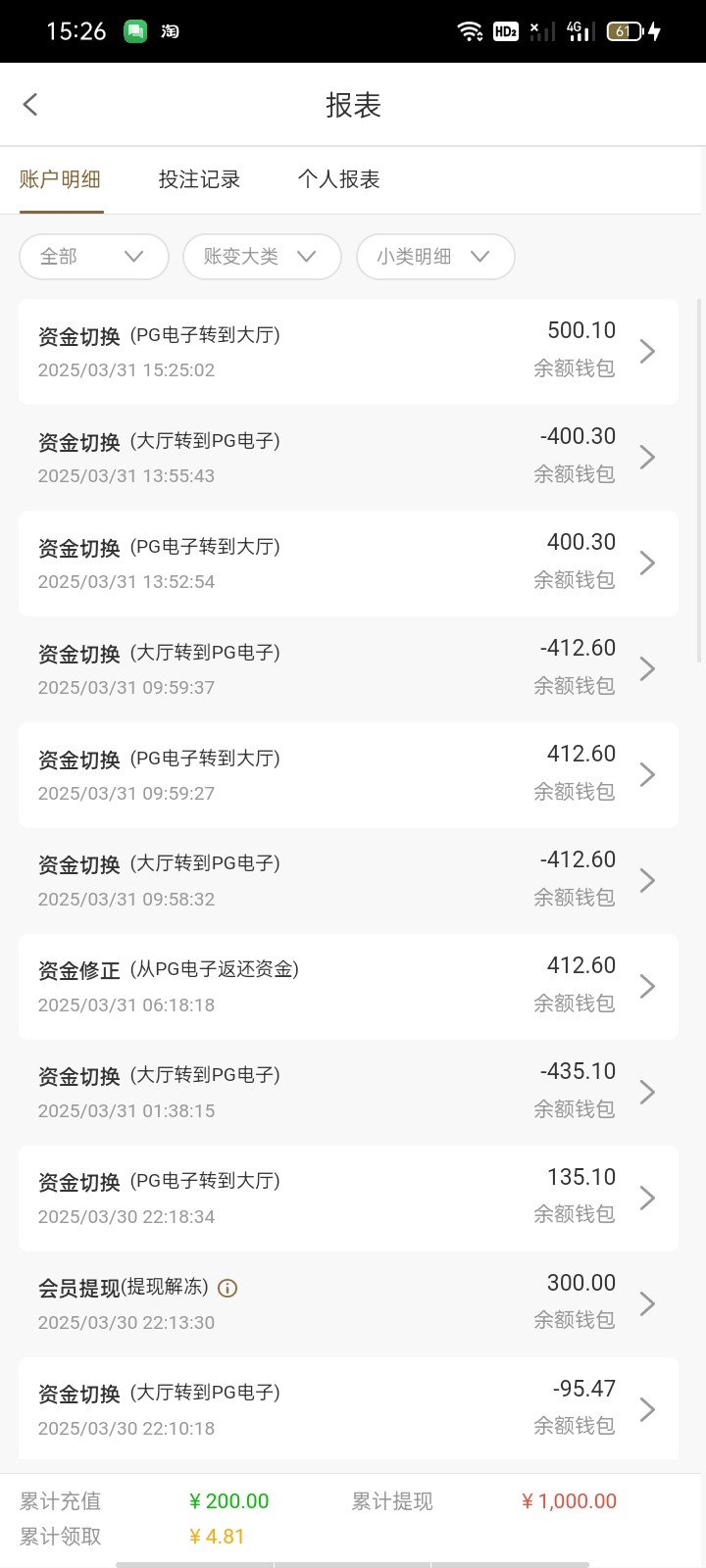Open the -400.30 record at 13:55:43
The image size is (706, 1568).
coord(348,458)
